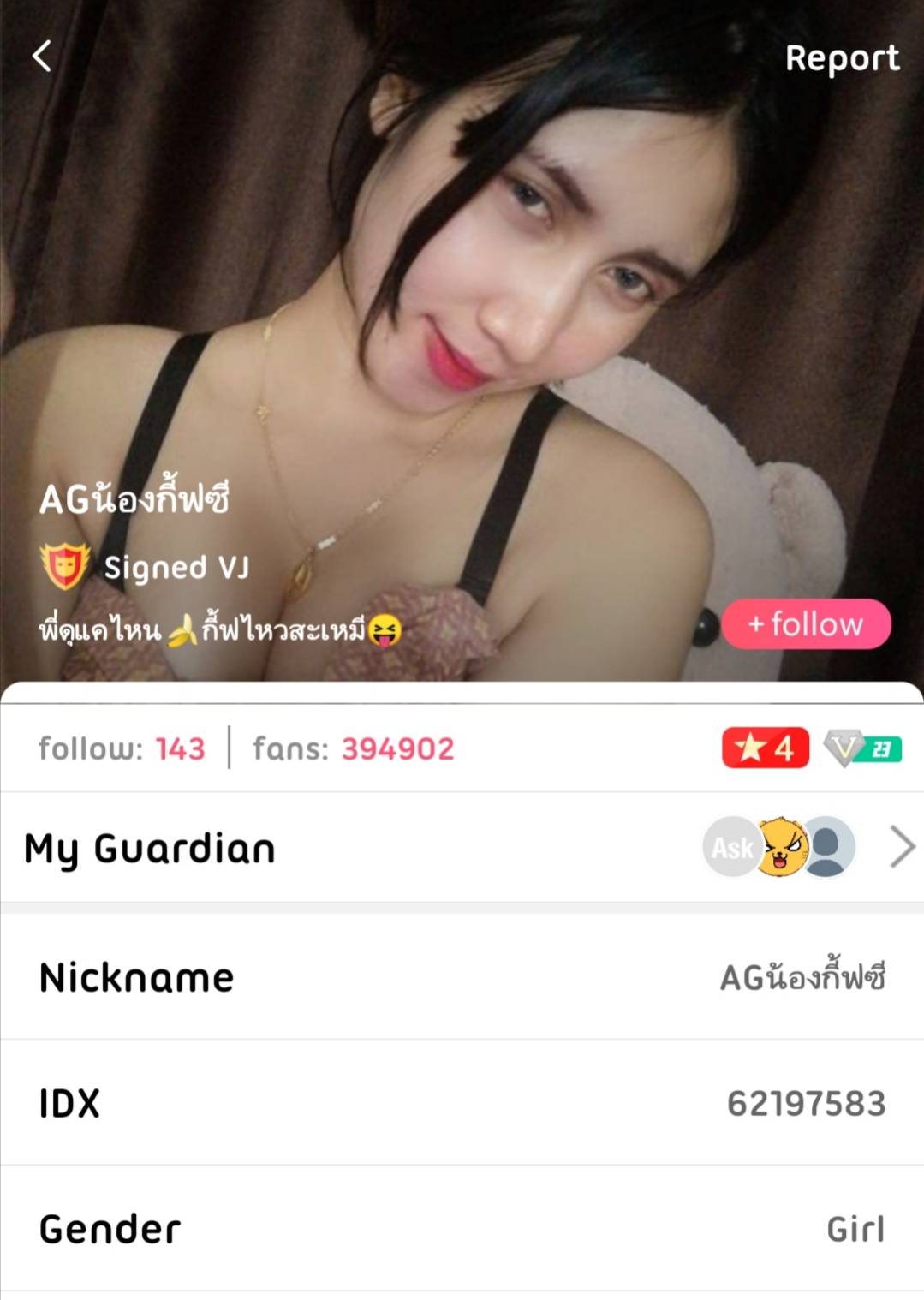Report this profile

coord(842,58)
